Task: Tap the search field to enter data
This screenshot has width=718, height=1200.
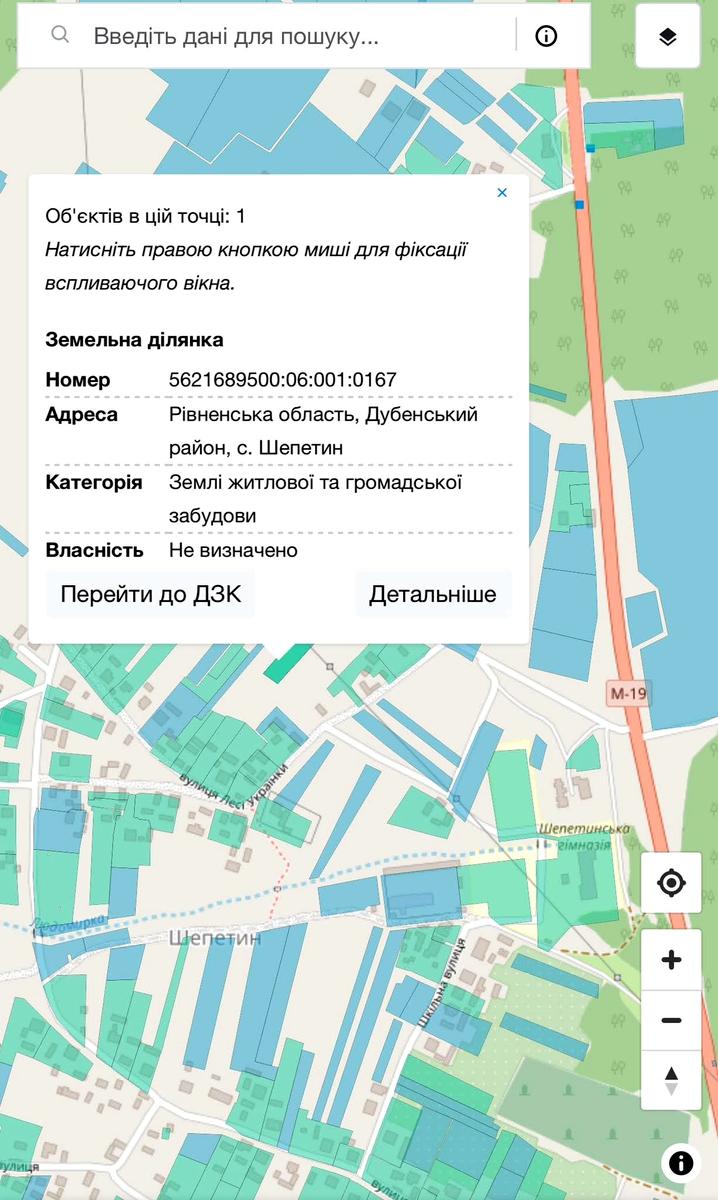Action: pos(290,36)
